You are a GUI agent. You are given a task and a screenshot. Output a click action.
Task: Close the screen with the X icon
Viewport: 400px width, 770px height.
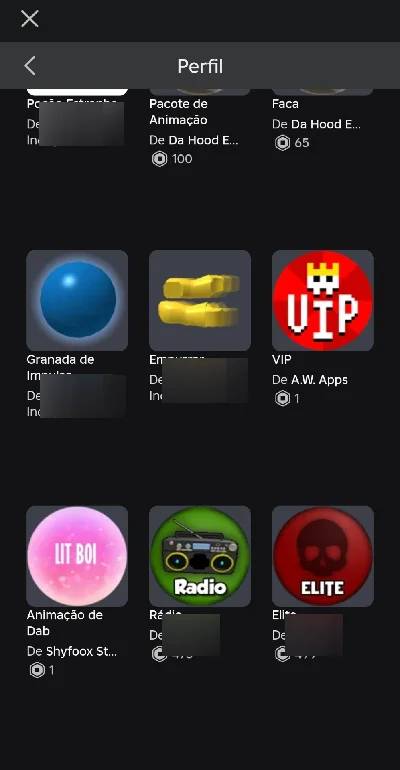point(29,19)
